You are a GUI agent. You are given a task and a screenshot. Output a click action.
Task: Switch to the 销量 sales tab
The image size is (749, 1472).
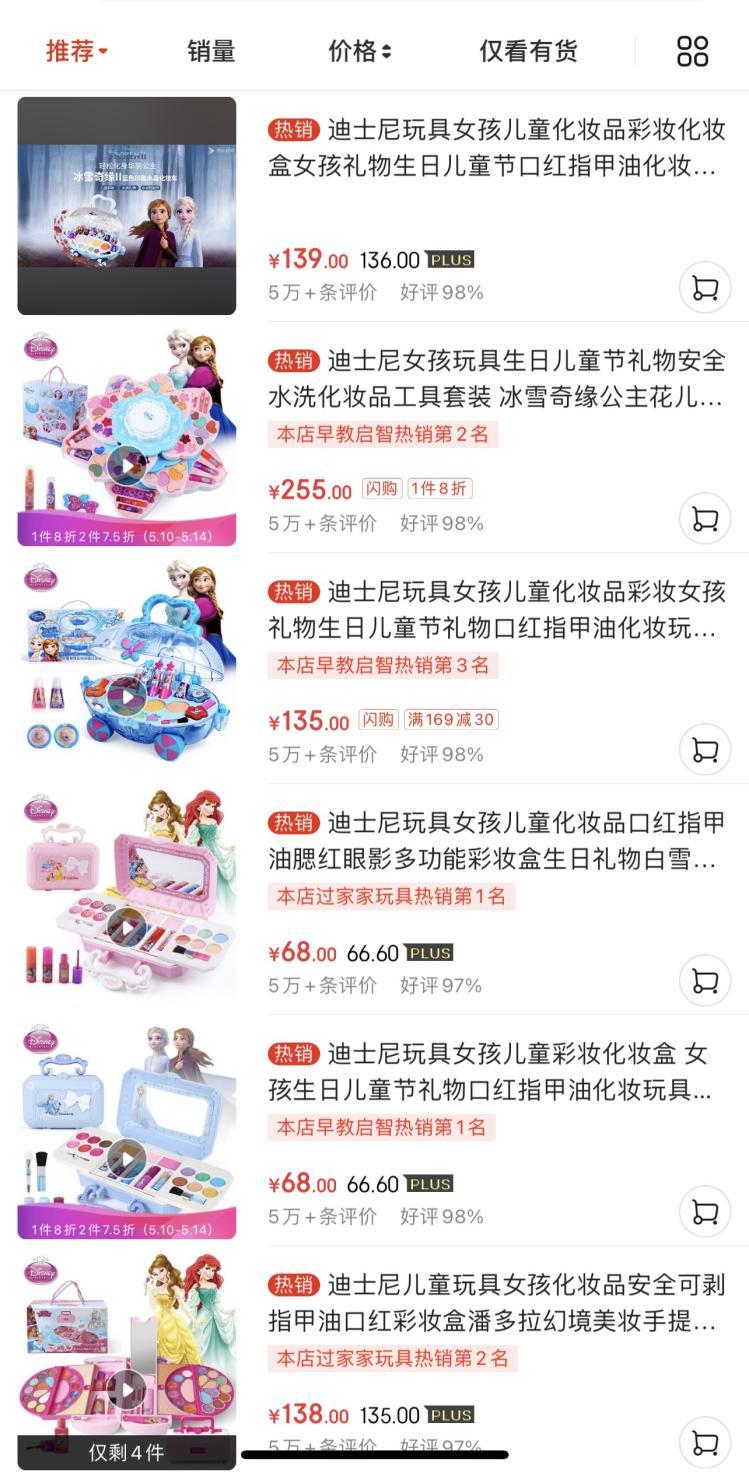(209, 50)
